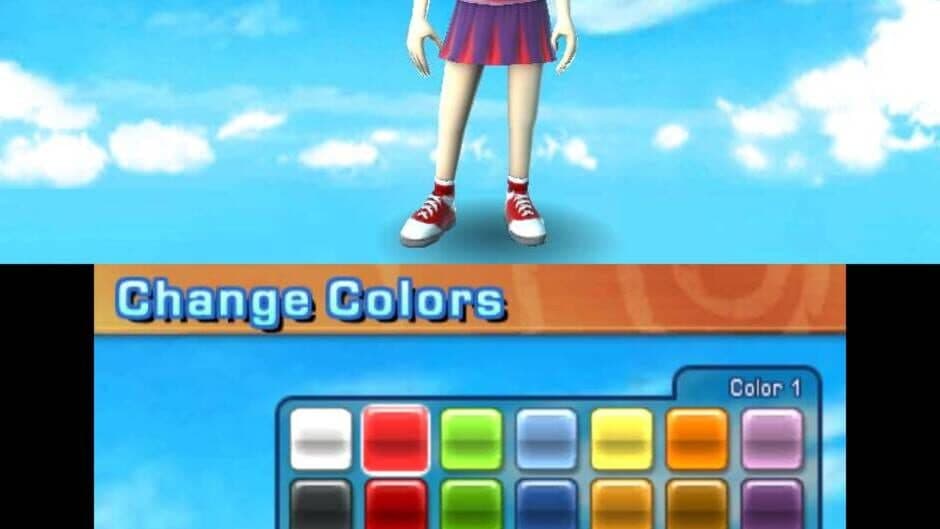Select the light purple color swatch
940x529 pixels.
(772, 439)
